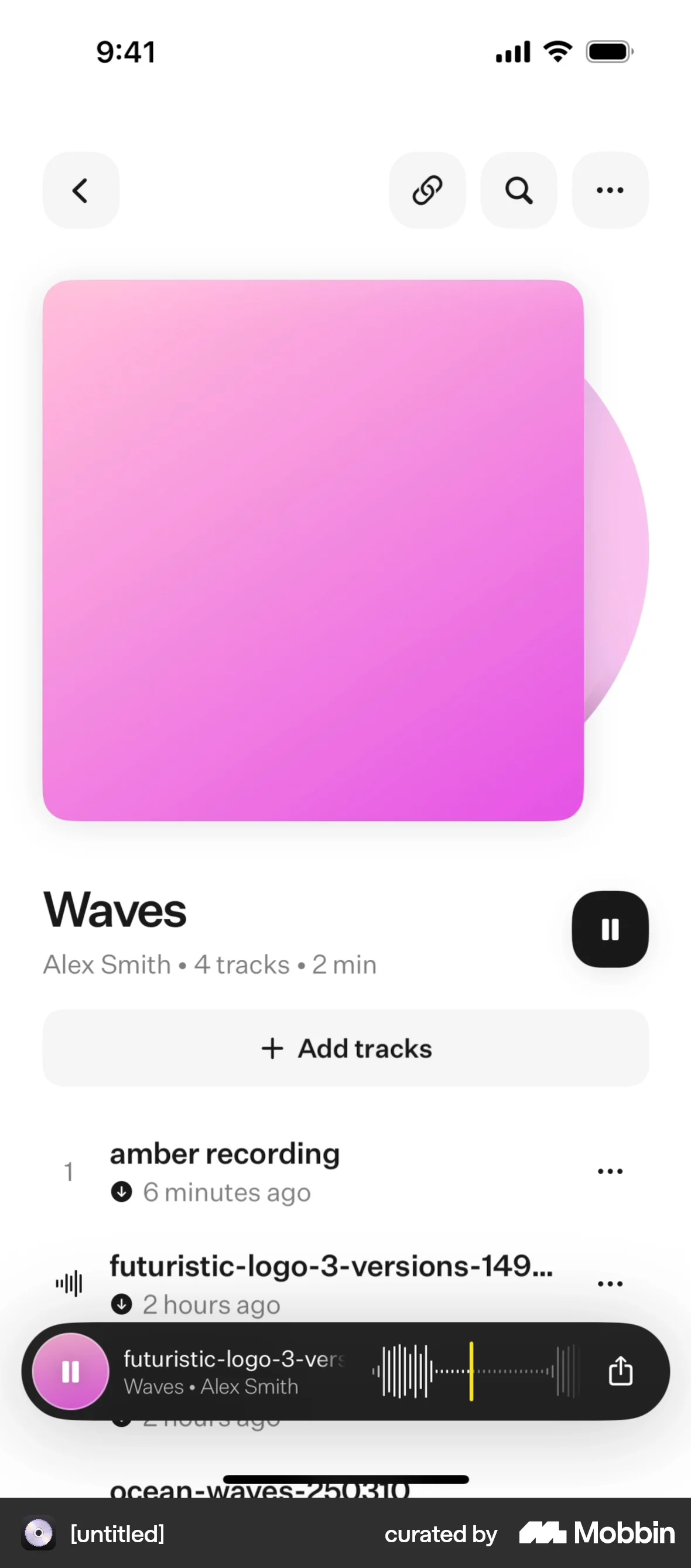
Task: Share the track from mini player
Action: (621, 1372)
